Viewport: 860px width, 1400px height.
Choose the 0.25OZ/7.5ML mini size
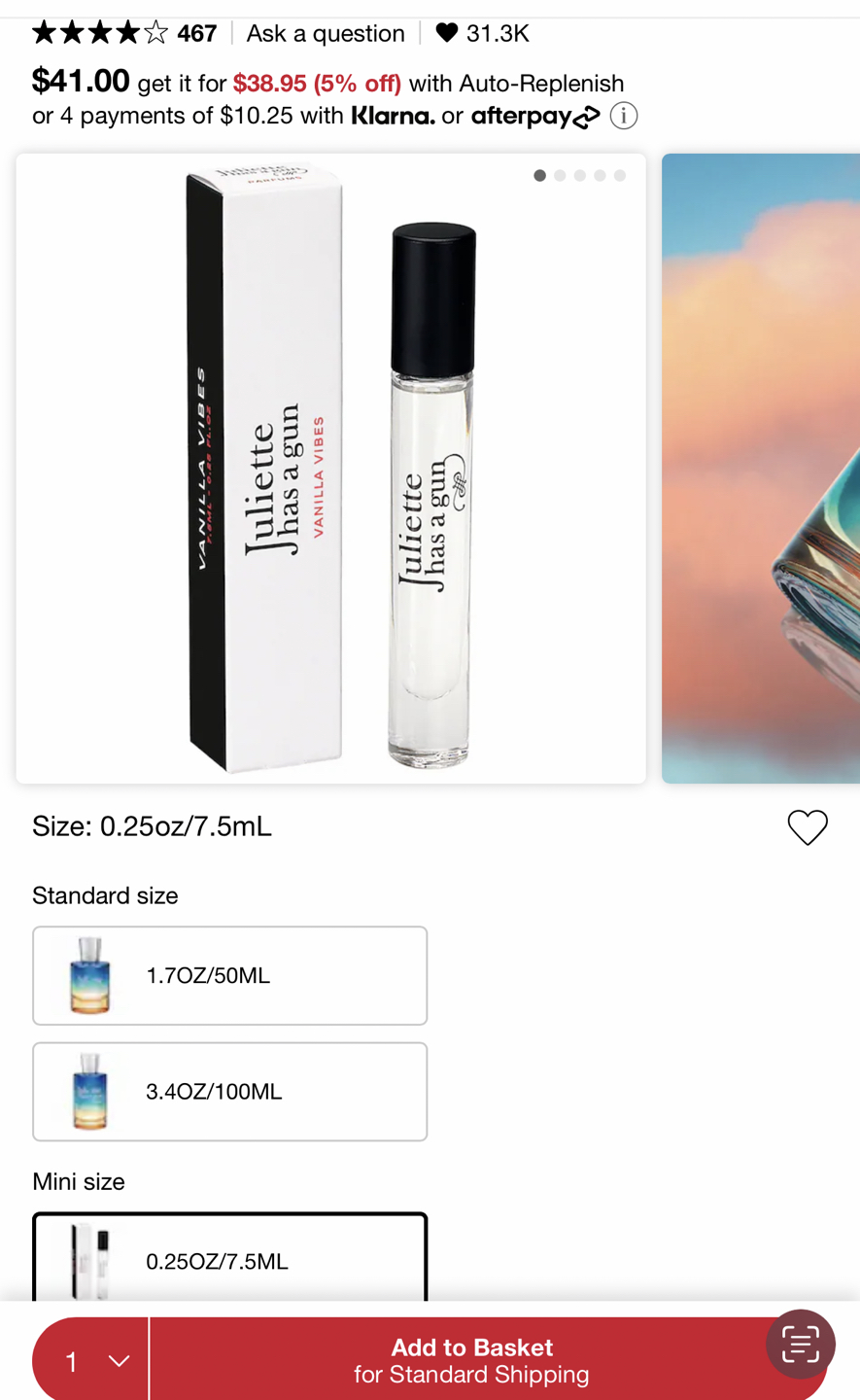click(x=230, y=1257)
